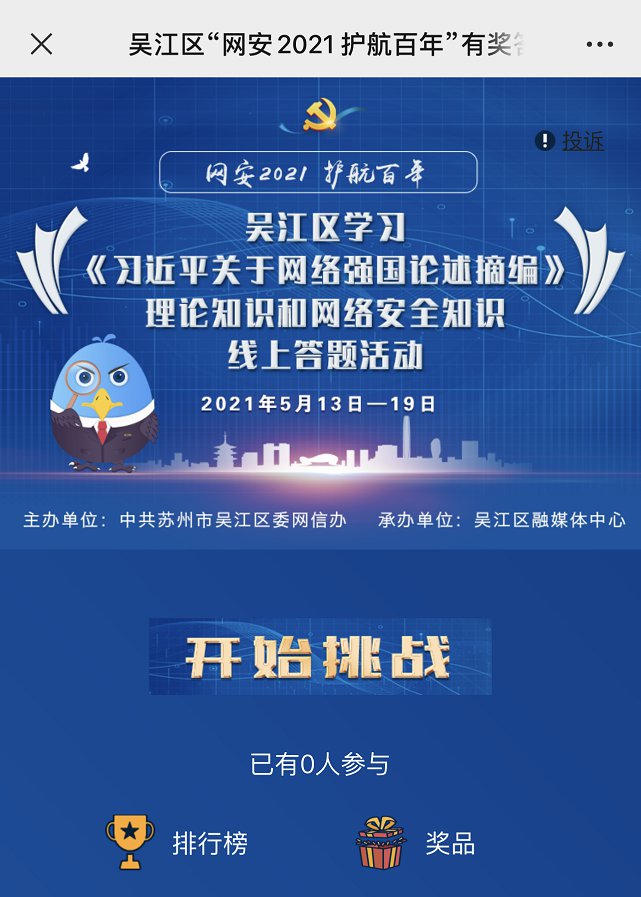Open the three-dot more options menu
This screenshot has height=897, width=641.
point(599,44)
